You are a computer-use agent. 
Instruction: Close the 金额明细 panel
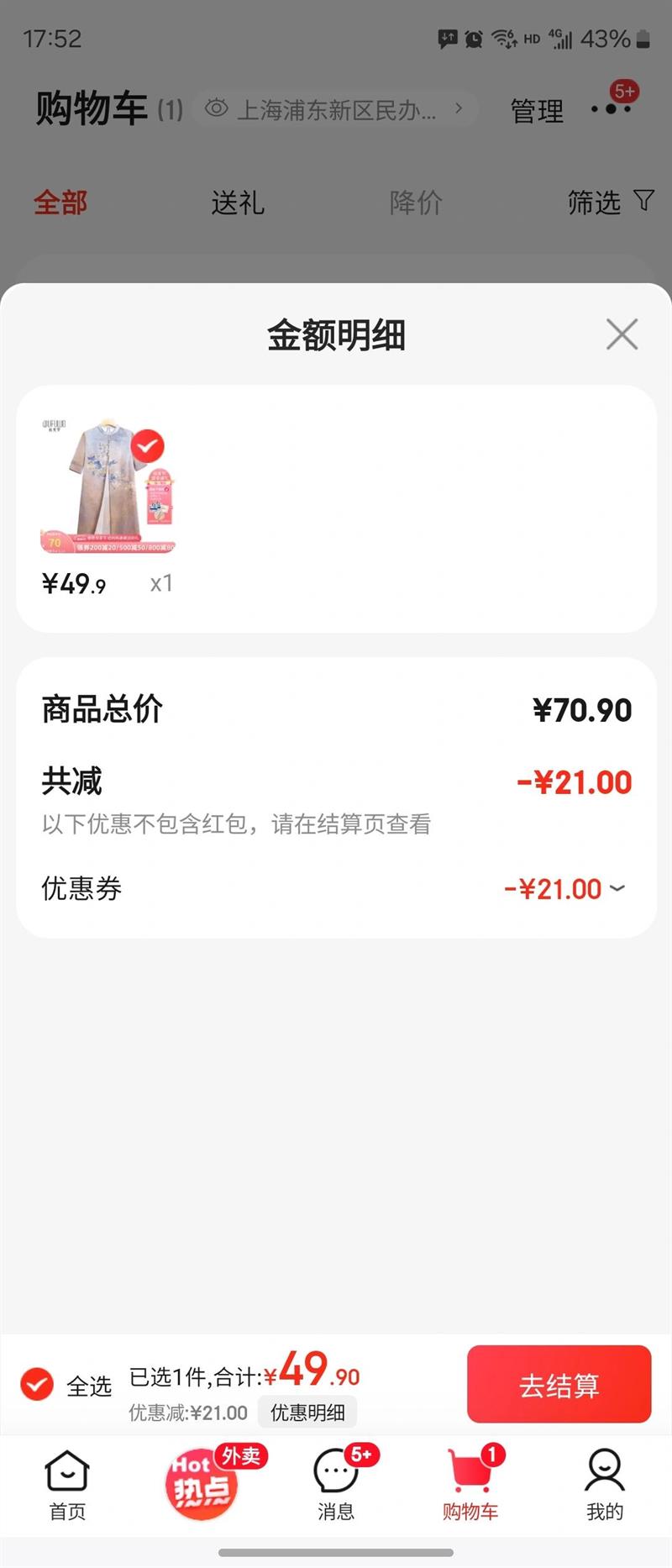(x=622, y=334)
